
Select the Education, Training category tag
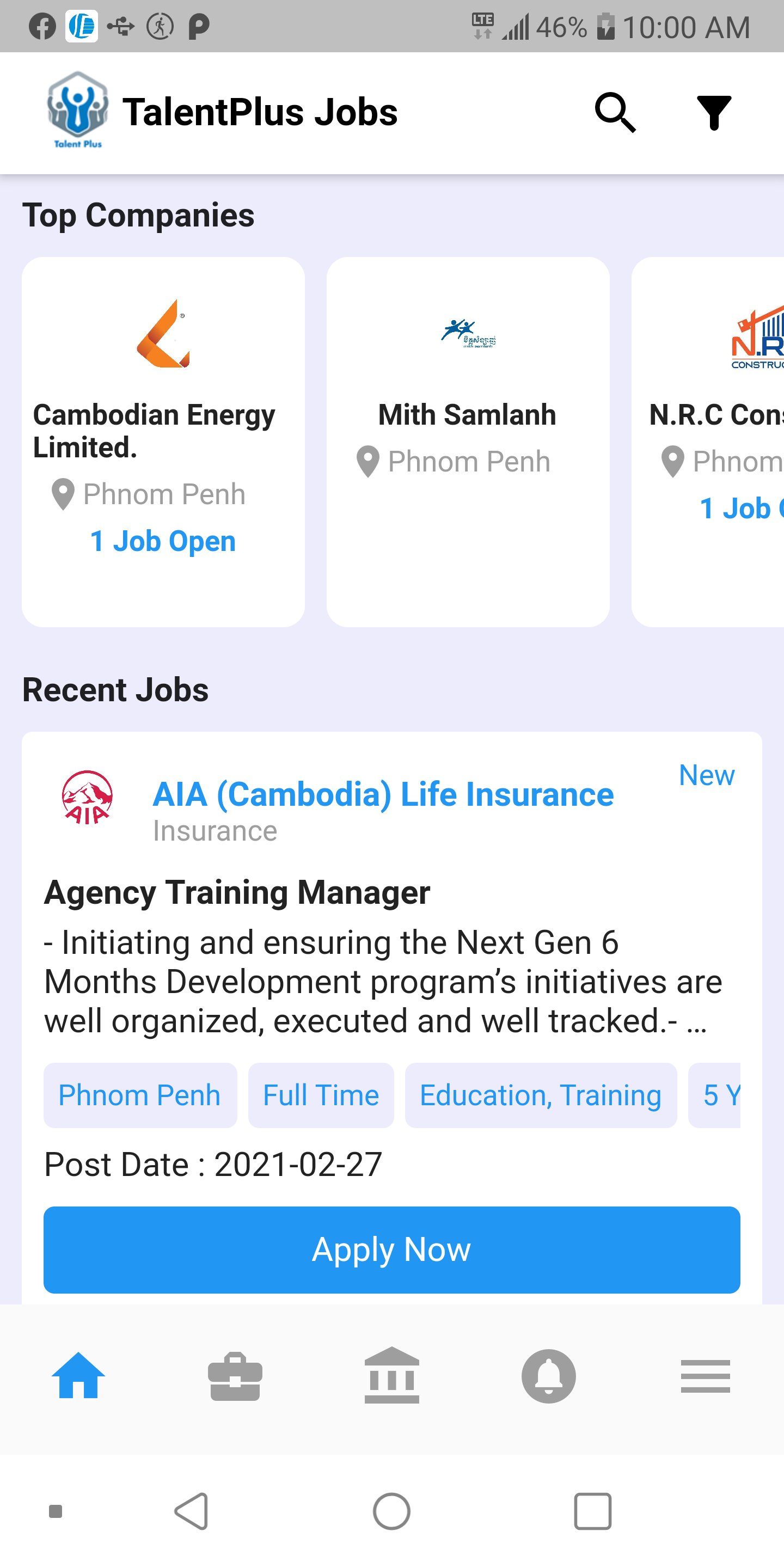(540, 1094)
